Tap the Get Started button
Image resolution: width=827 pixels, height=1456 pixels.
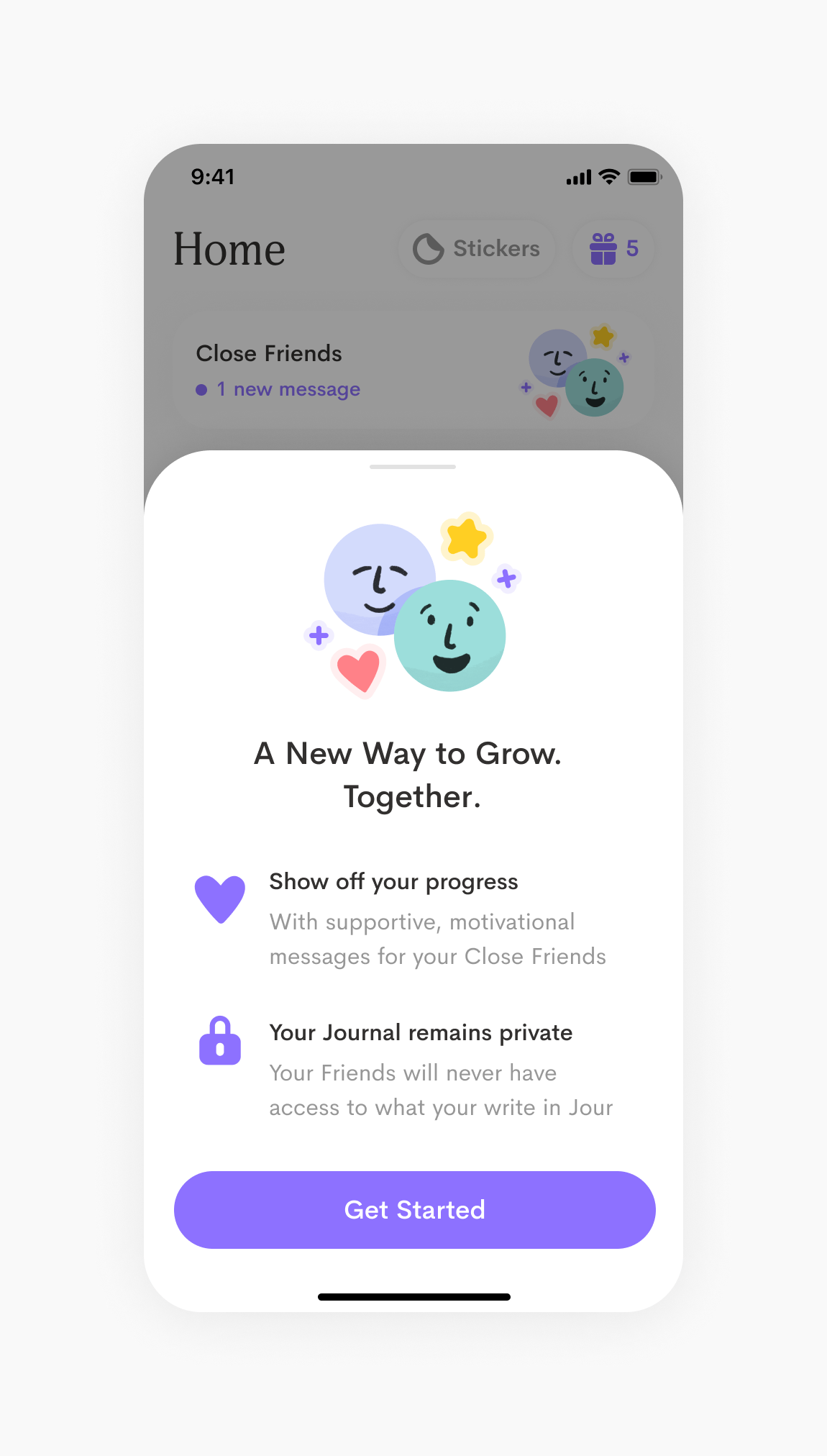tap(414, 1209)
